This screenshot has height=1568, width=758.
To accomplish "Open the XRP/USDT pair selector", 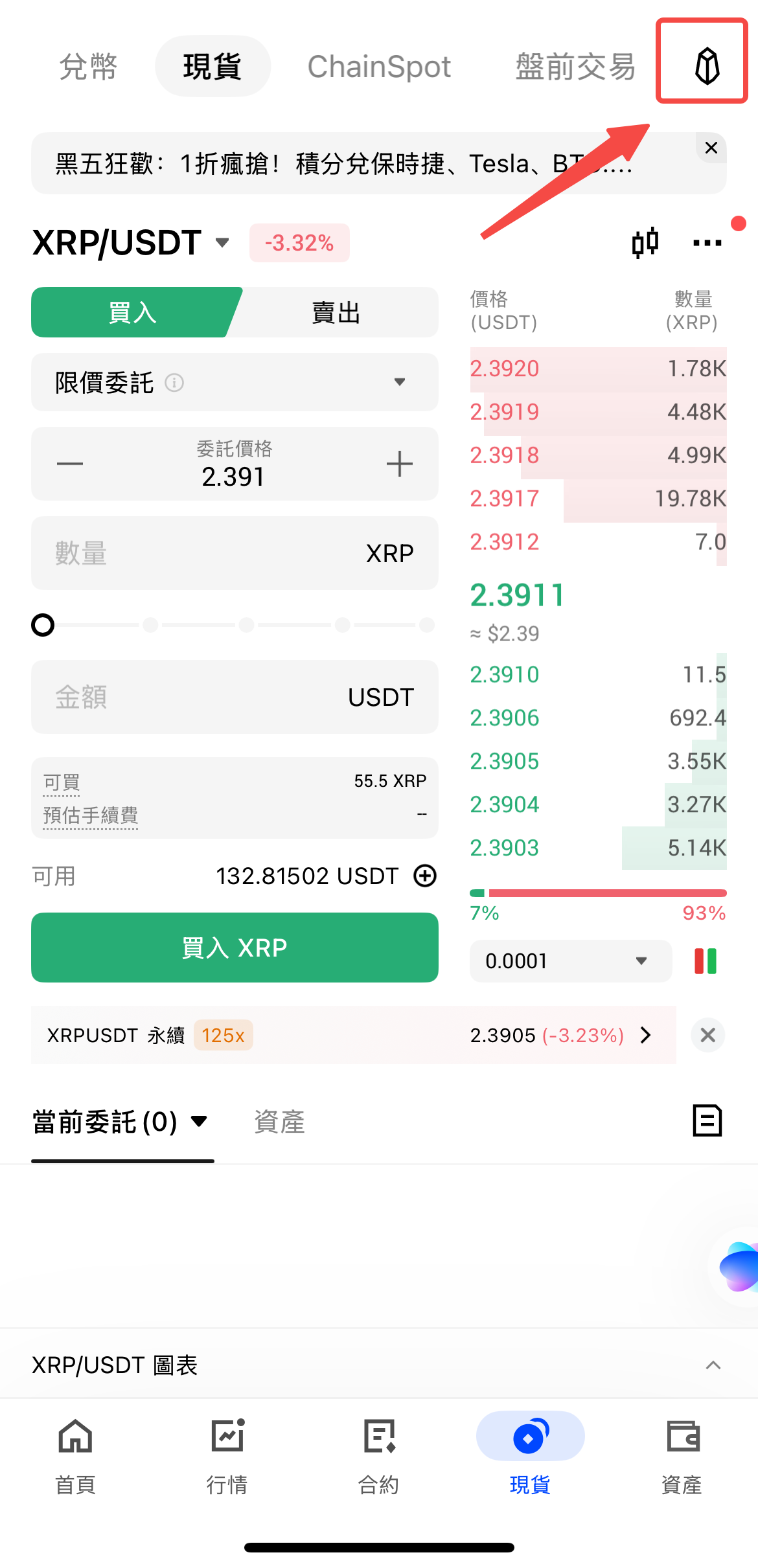I will coord(130,243).
